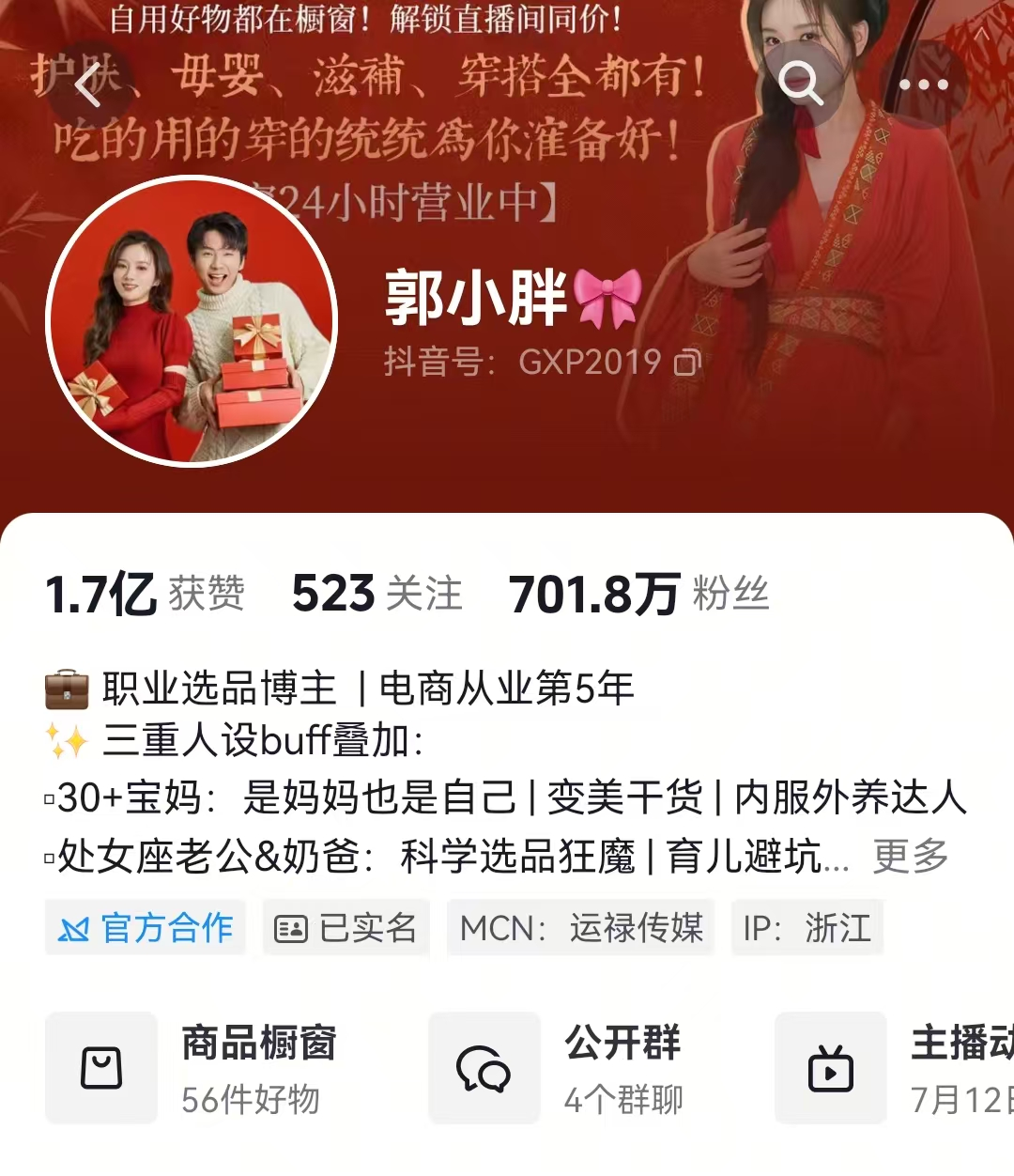Expand bio with 更多
The image size is (1014, 1176).
coord(910,856)
